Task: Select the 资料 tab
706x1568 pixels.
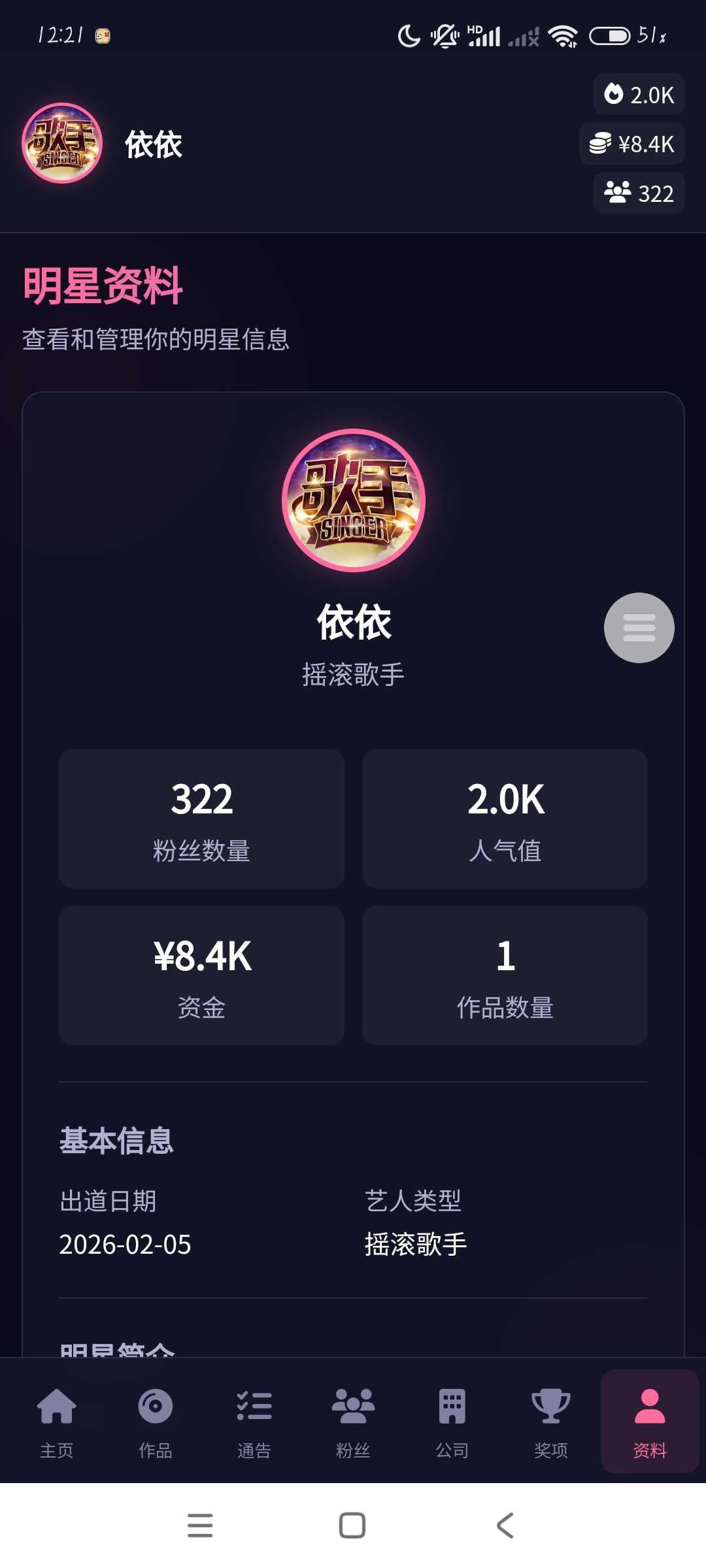Action: tap(649, 1422)
